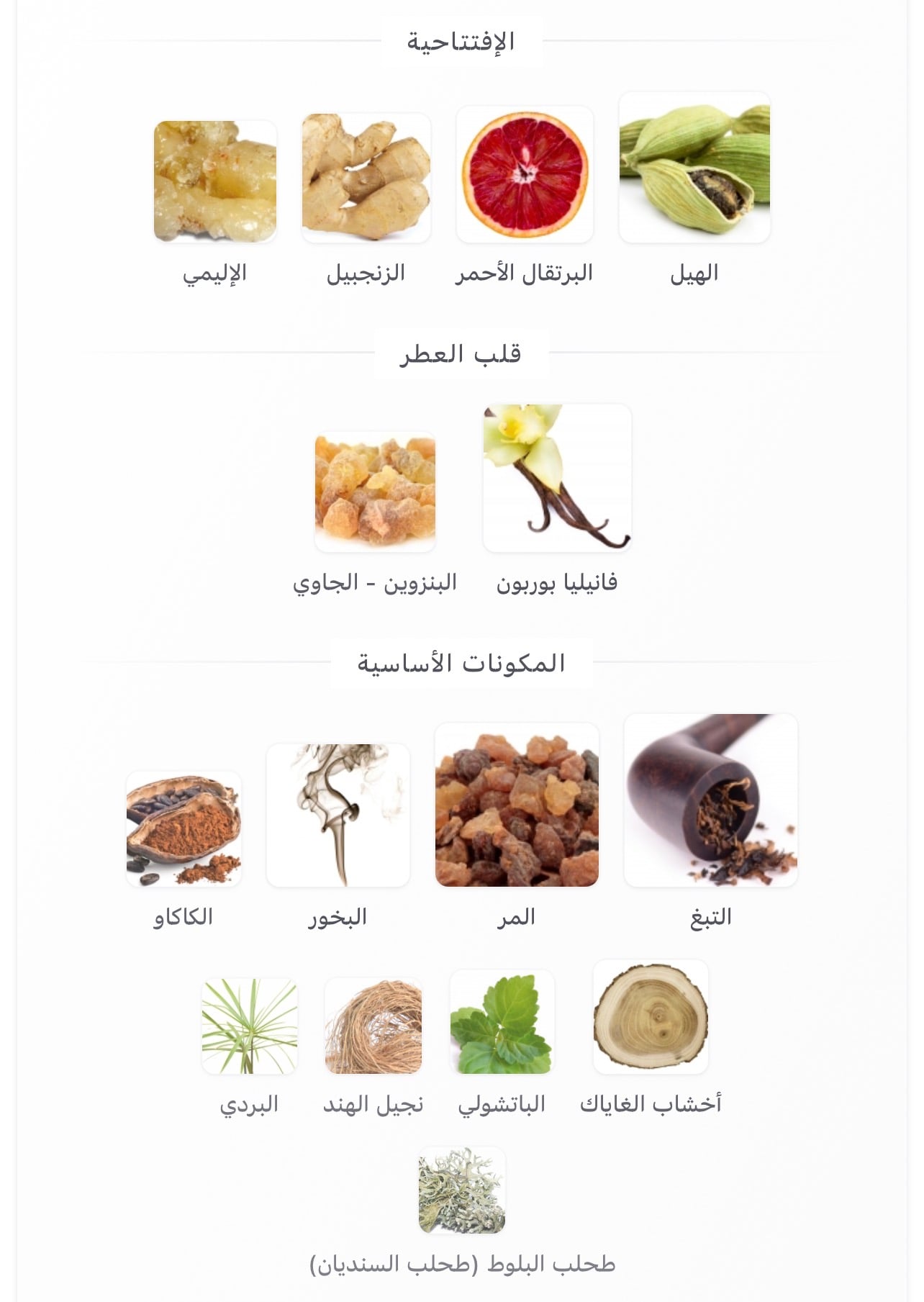Select the البرتقال الأحمر blood orange note
Screen dimensions: 924x1302
(x=525, y=175)
